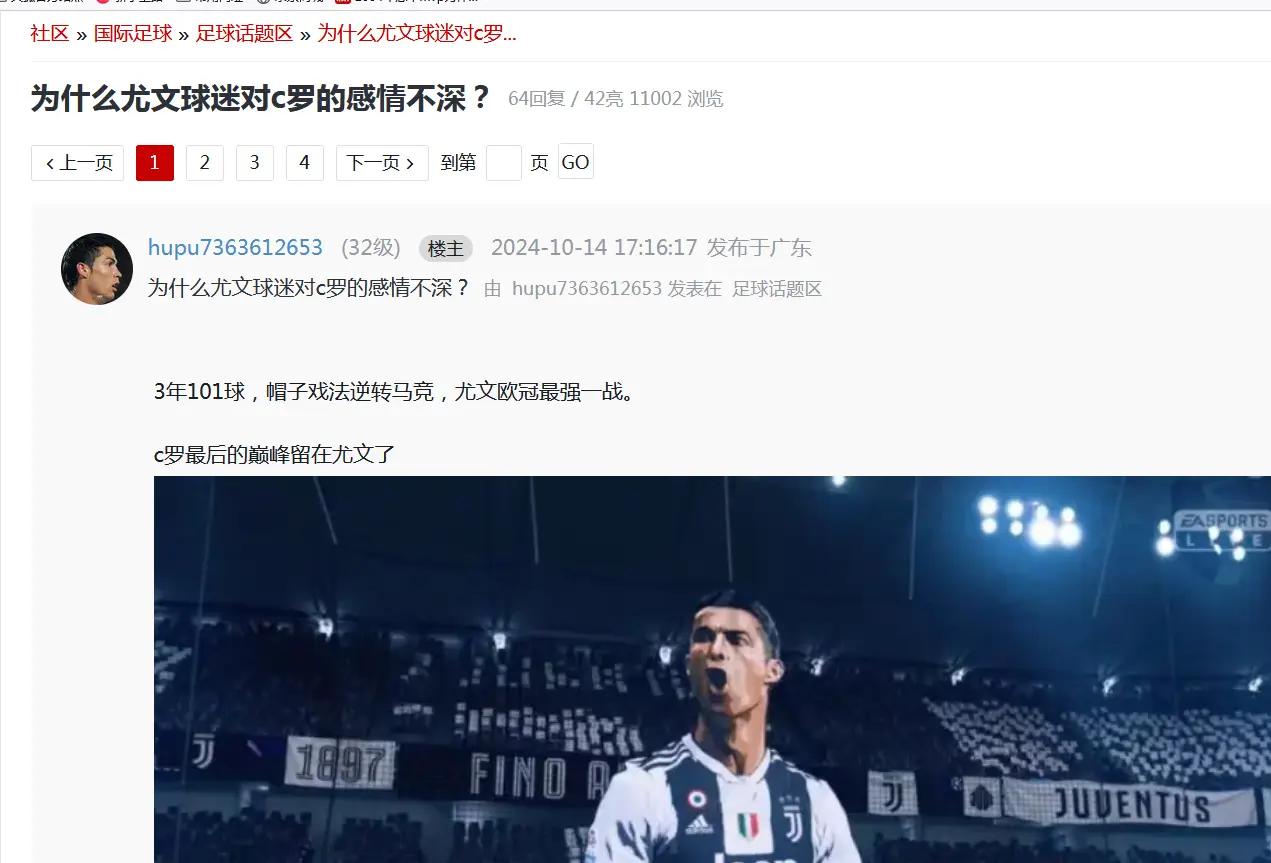Open page 4 of replies

[305, 163]
